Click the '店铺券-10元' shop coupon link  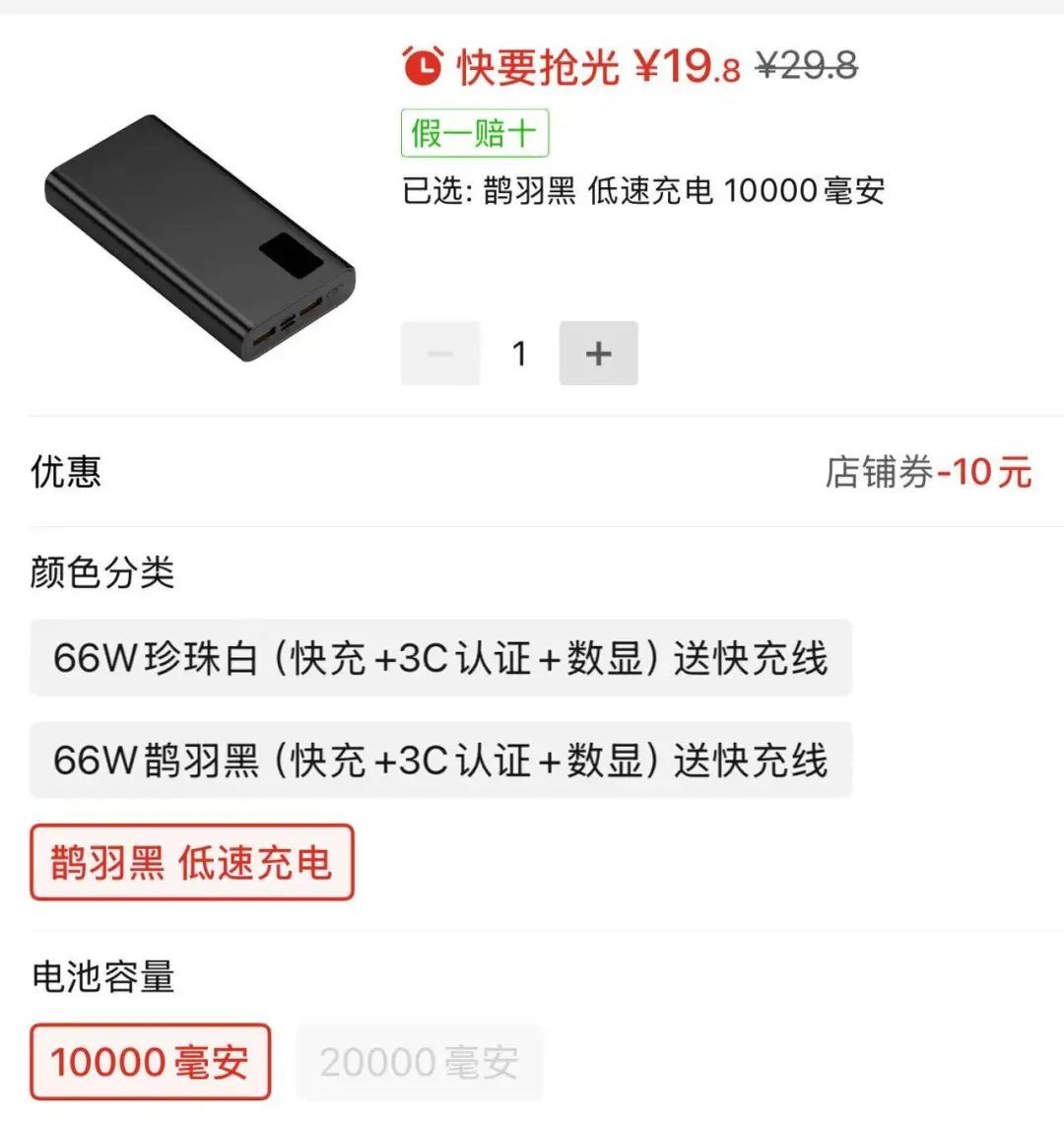(x=928, y=473)
